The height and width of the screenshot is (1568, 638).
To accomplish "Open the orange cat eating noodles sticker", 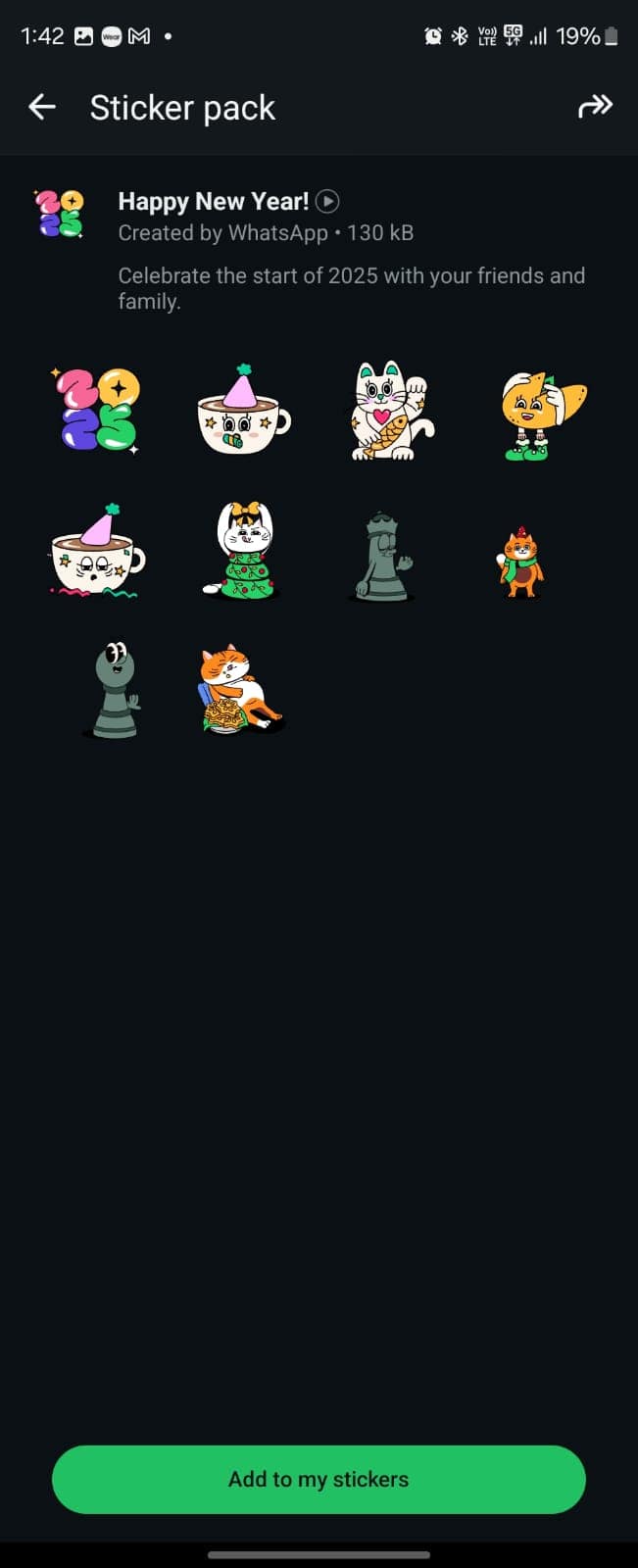I will 240,690.
